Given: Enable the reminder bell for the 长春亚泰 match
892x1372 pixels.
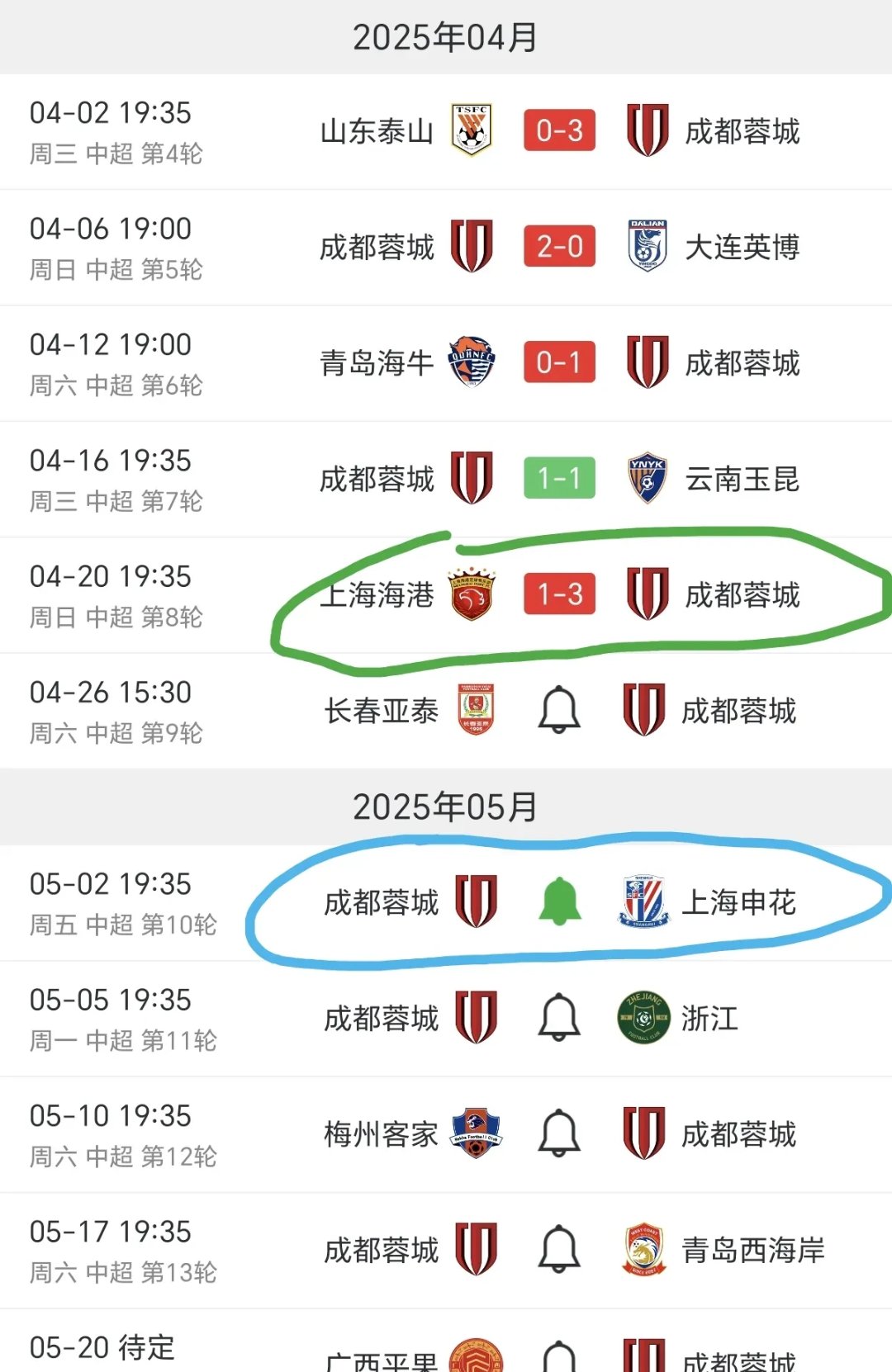Looking at the screenshot, I should coord(561,710).
